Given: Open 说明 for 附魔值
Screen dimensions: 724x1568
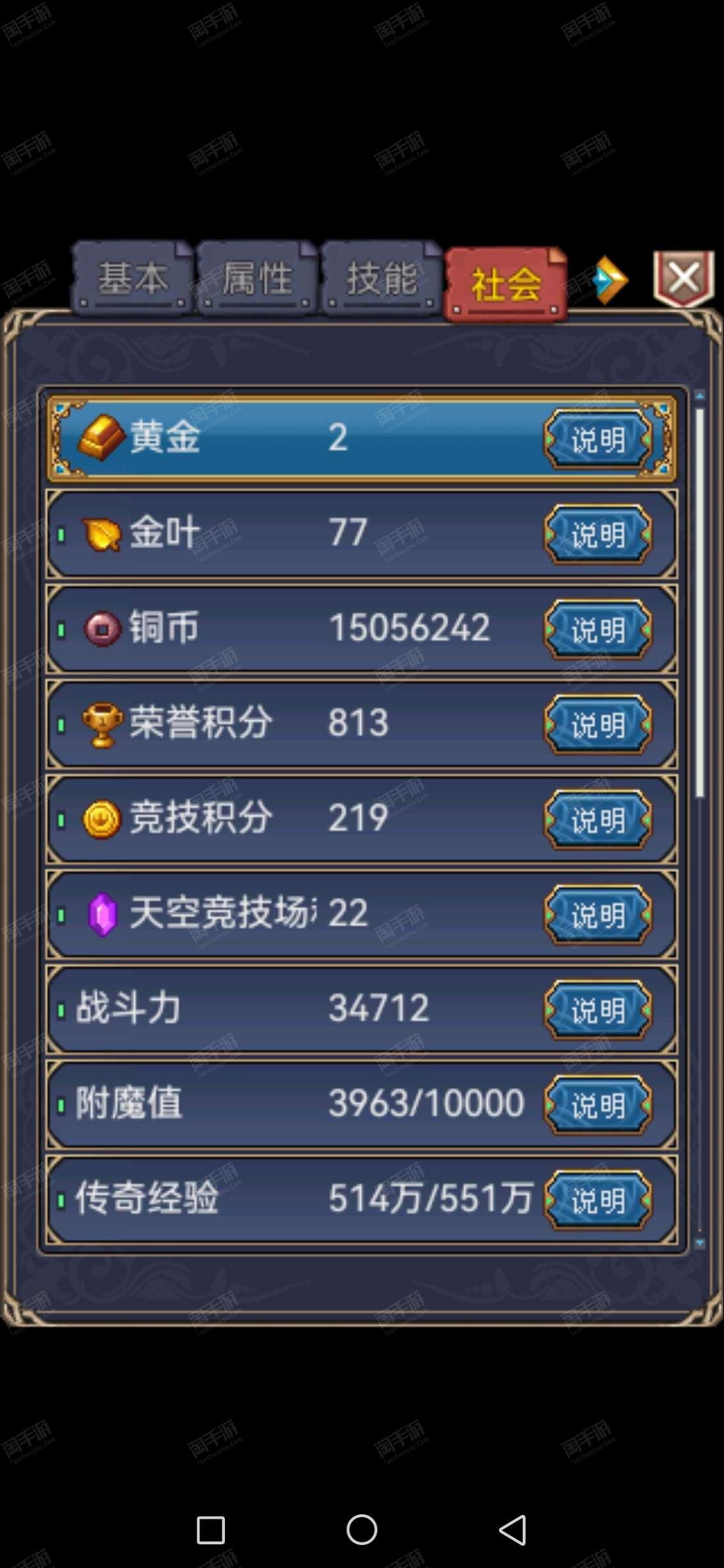Looking at the screenshot, I should pyautogui.click(x=597, y=1104).
